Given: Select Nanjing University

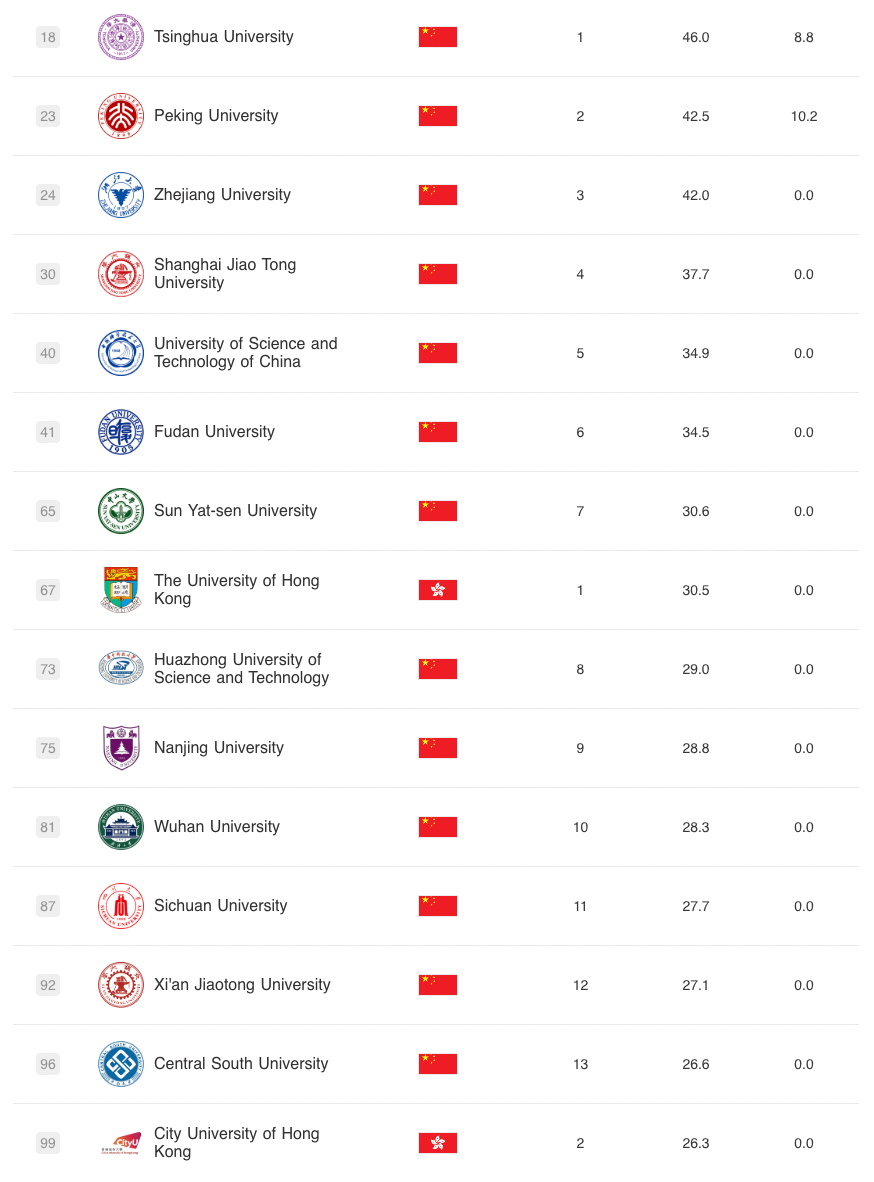Looking at the screenshot, I should click(x=218, y=748).
